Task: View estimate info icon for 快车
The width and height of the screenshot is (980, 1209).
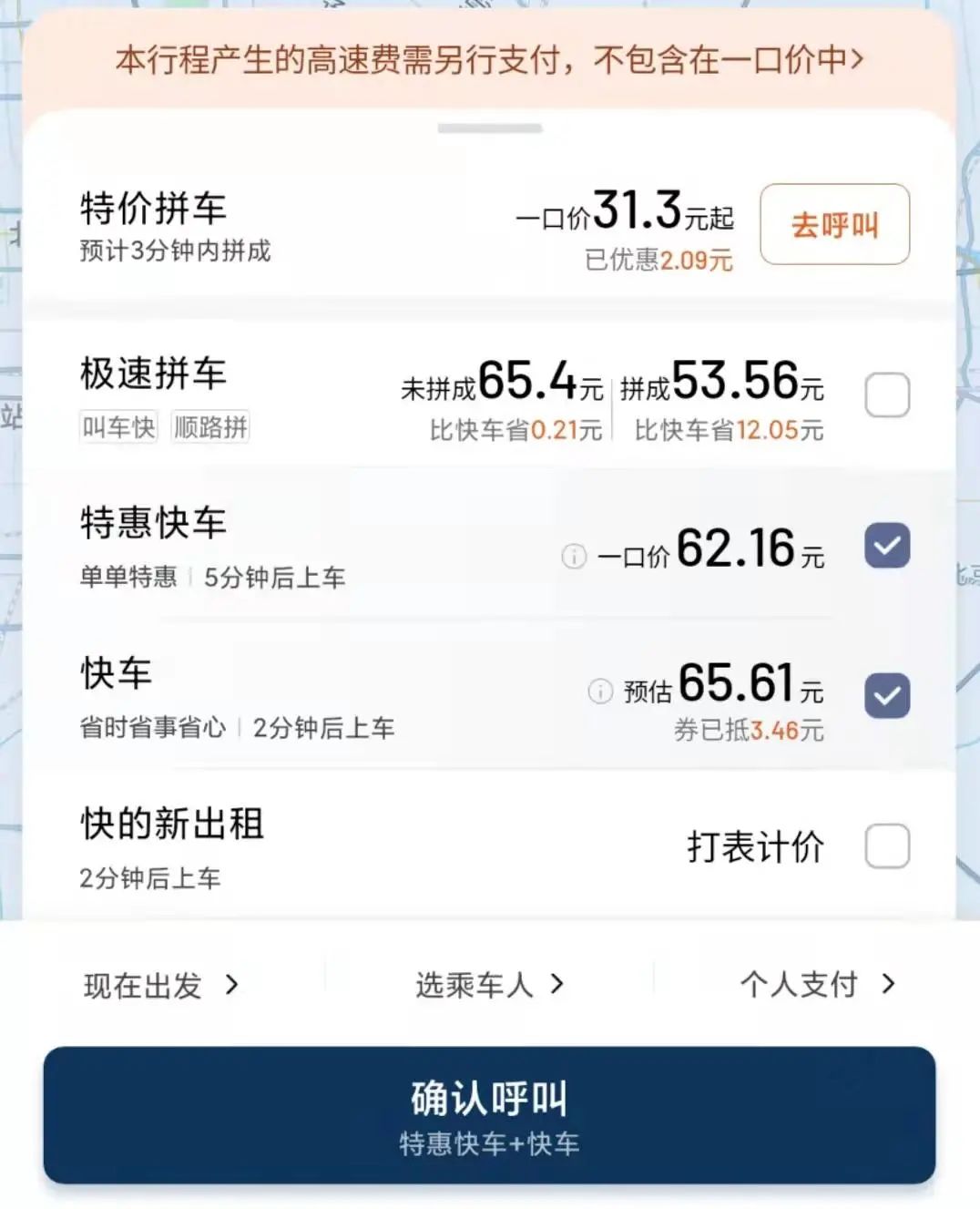Action: tap(600, 692)
